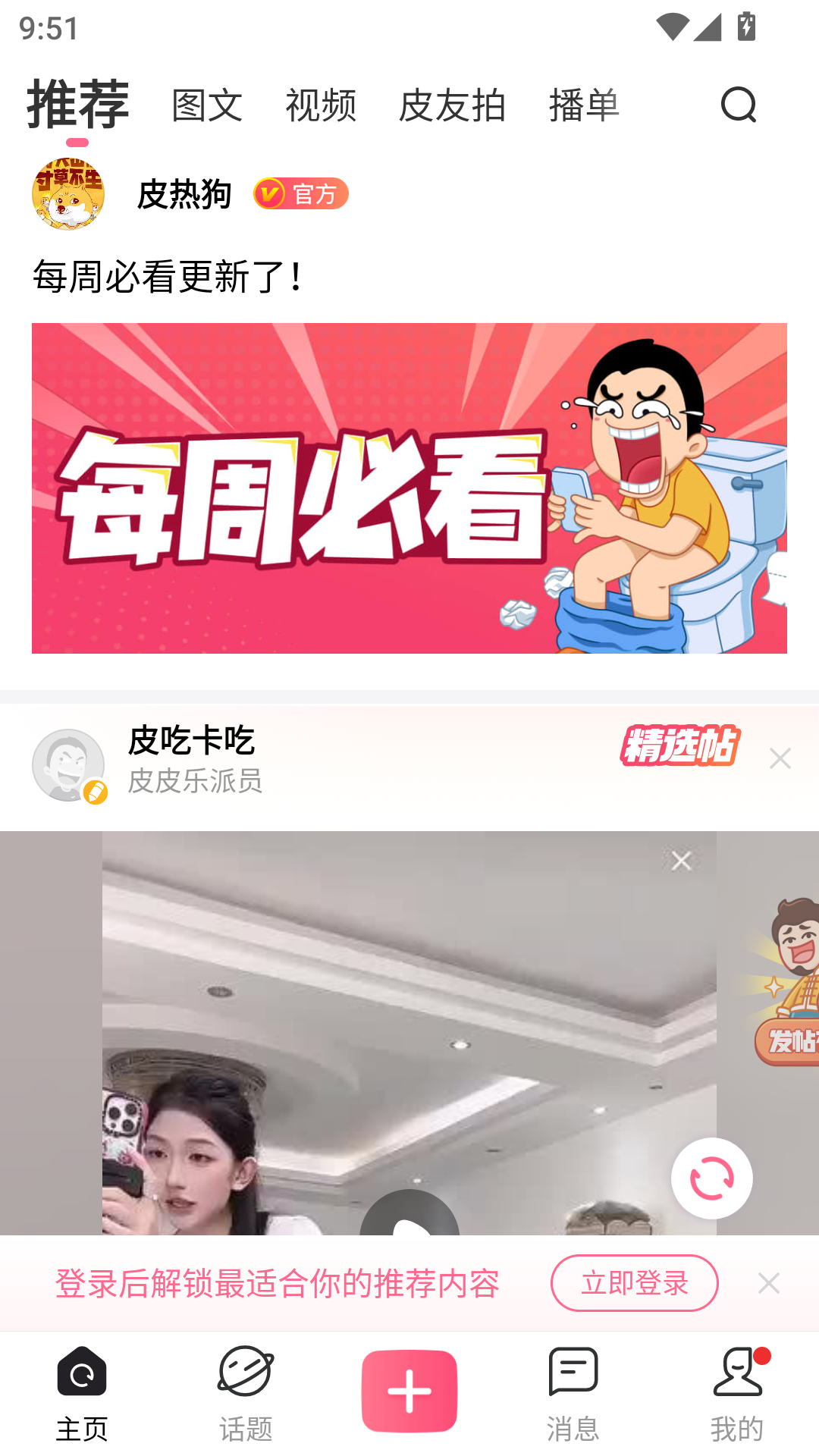Viewport: 819px width, 1456px height.
Task: Dismiss the 精选帖 recommended post
Action: click(x=780, y=759)
